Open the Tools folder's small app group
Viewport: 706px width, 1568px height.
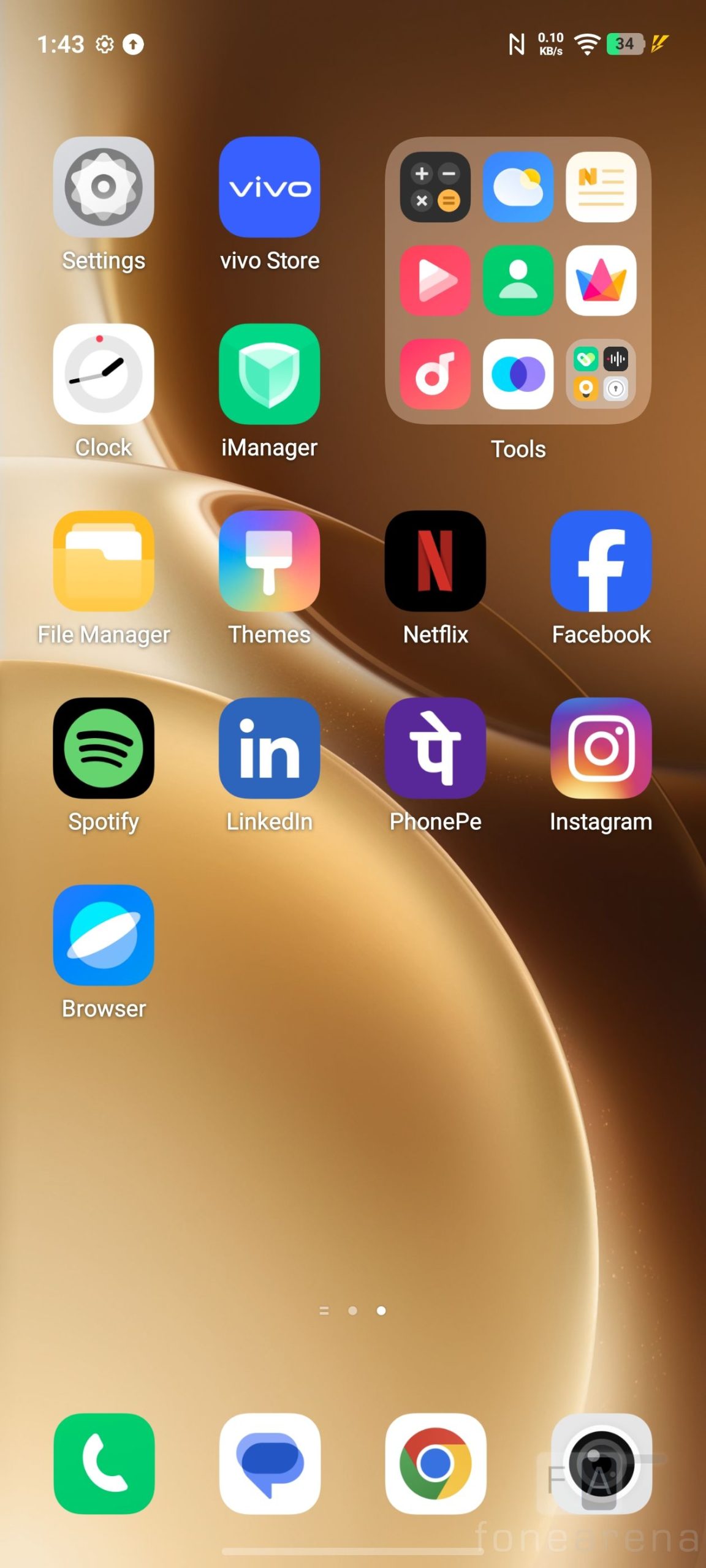pos(601,374)
